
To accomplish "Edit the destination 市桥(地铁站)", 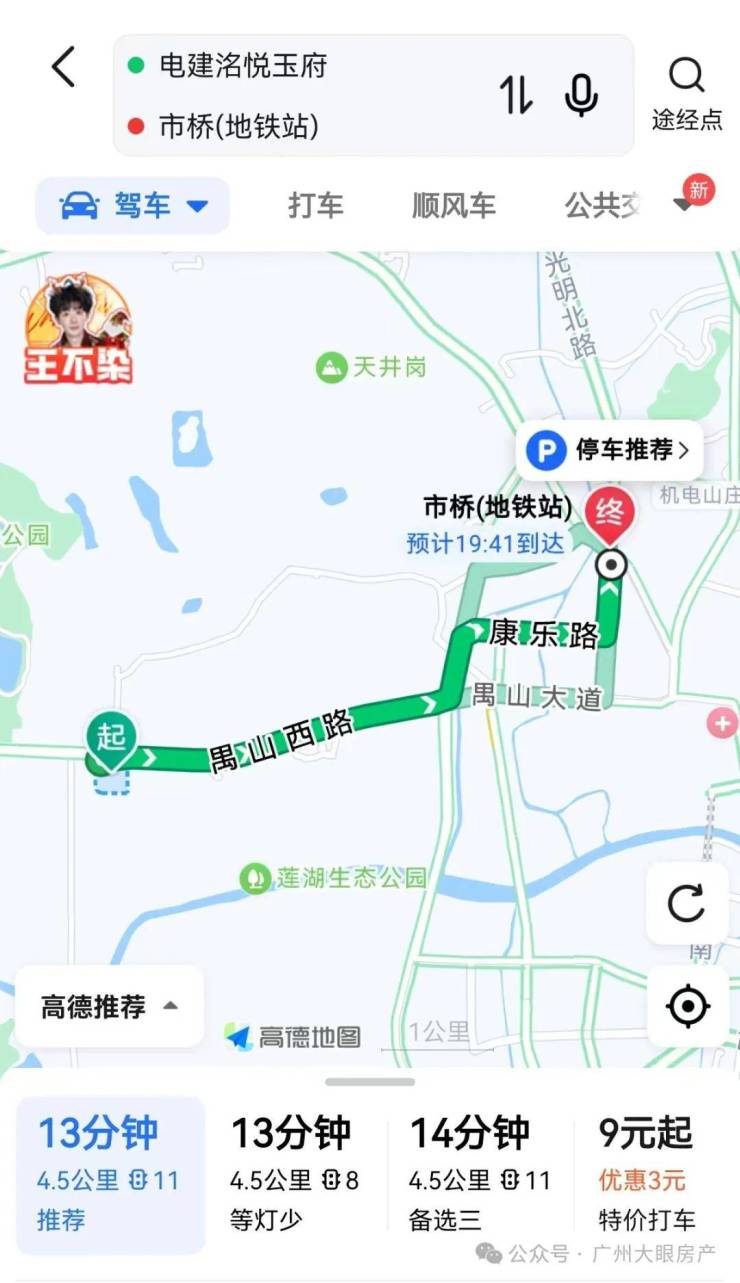I will coord(238,126).
